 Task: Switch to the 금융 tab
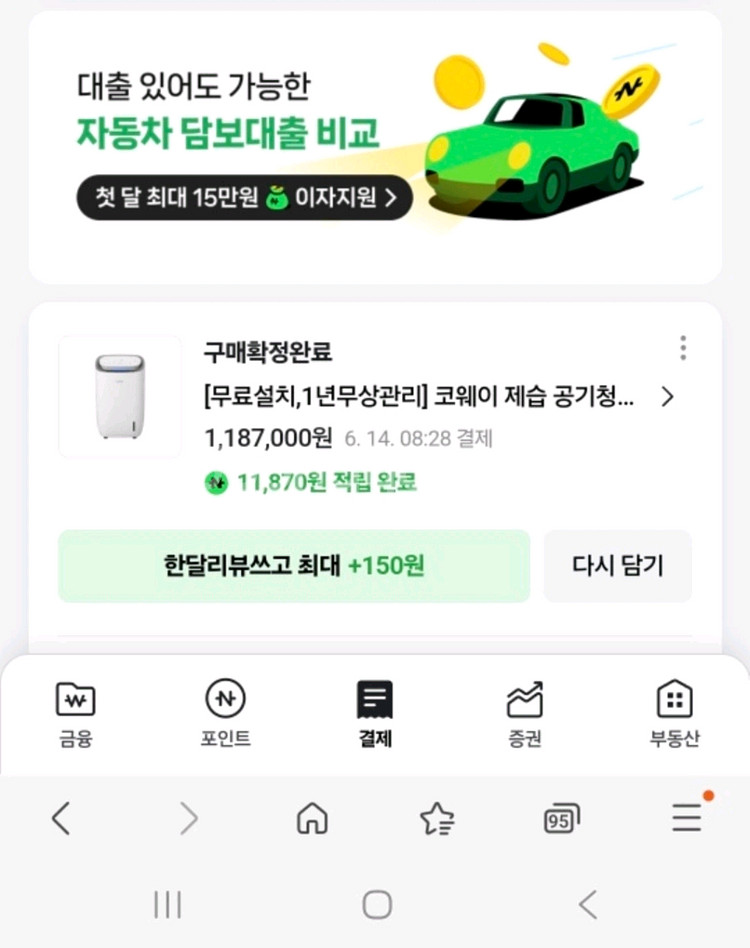(75, 713)
